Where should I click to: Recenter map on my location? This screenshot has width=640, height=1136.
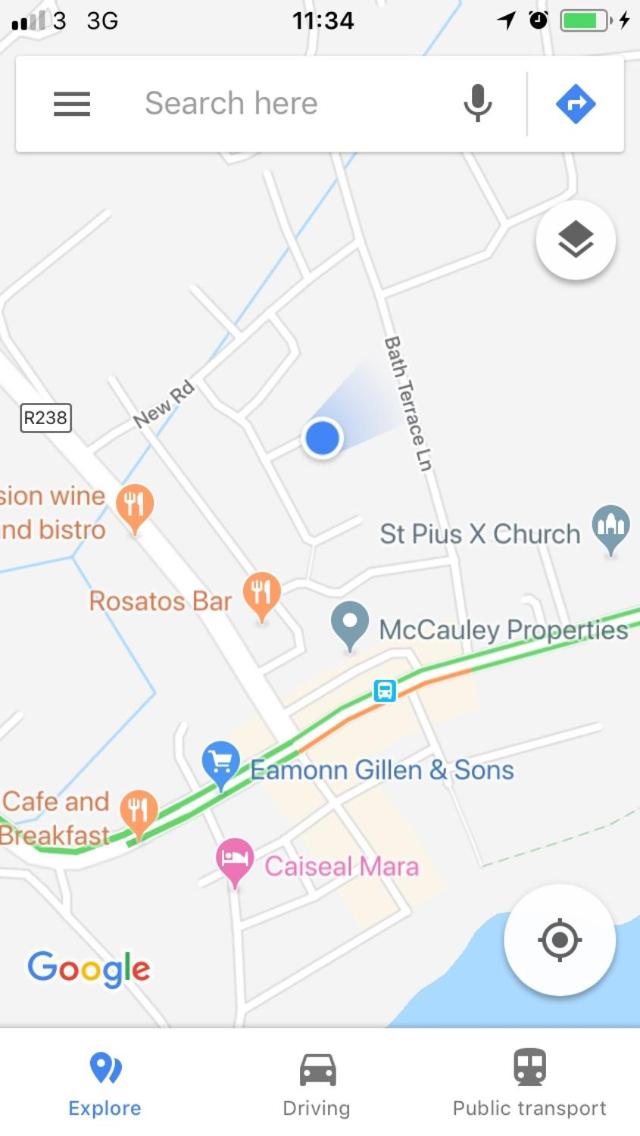560,940
